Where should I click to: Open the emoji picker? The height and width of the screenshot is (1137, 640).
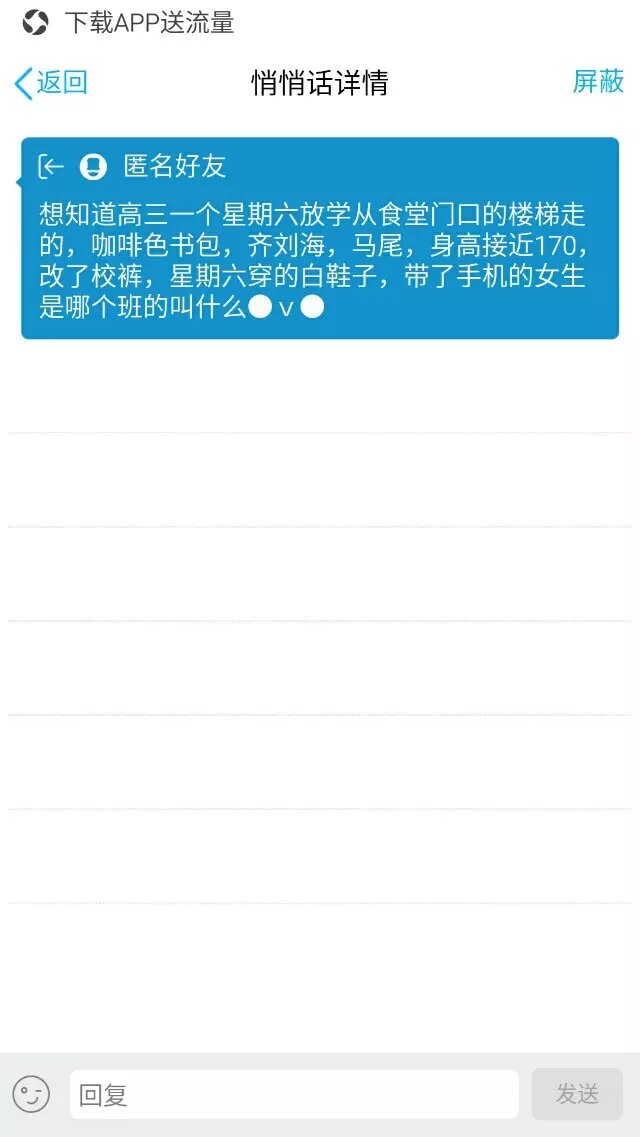tap(31, 1094)
